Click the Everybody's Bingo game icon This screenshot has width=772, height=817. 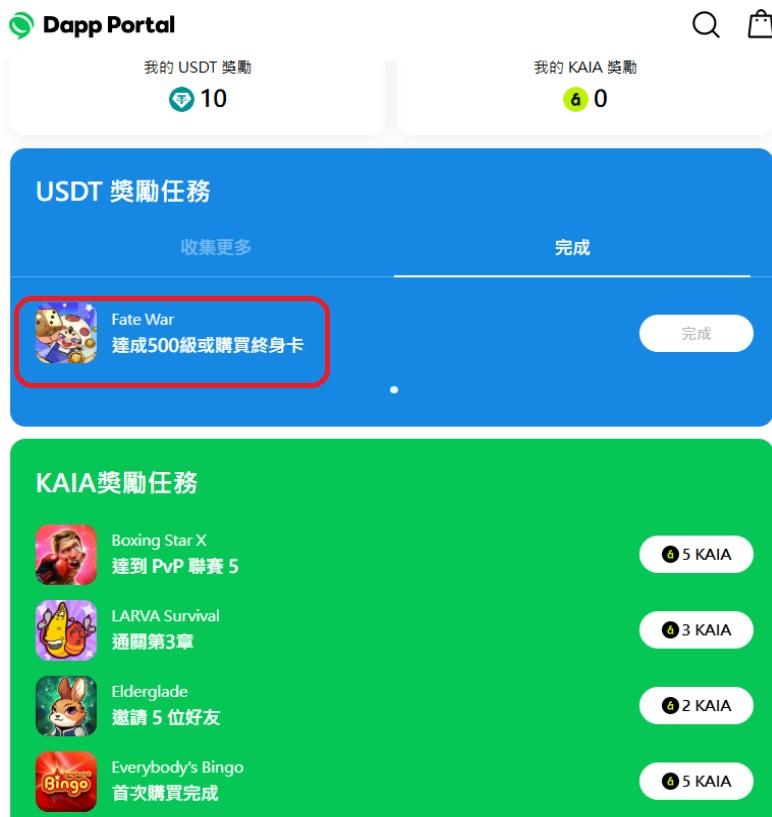pos(67,780)
